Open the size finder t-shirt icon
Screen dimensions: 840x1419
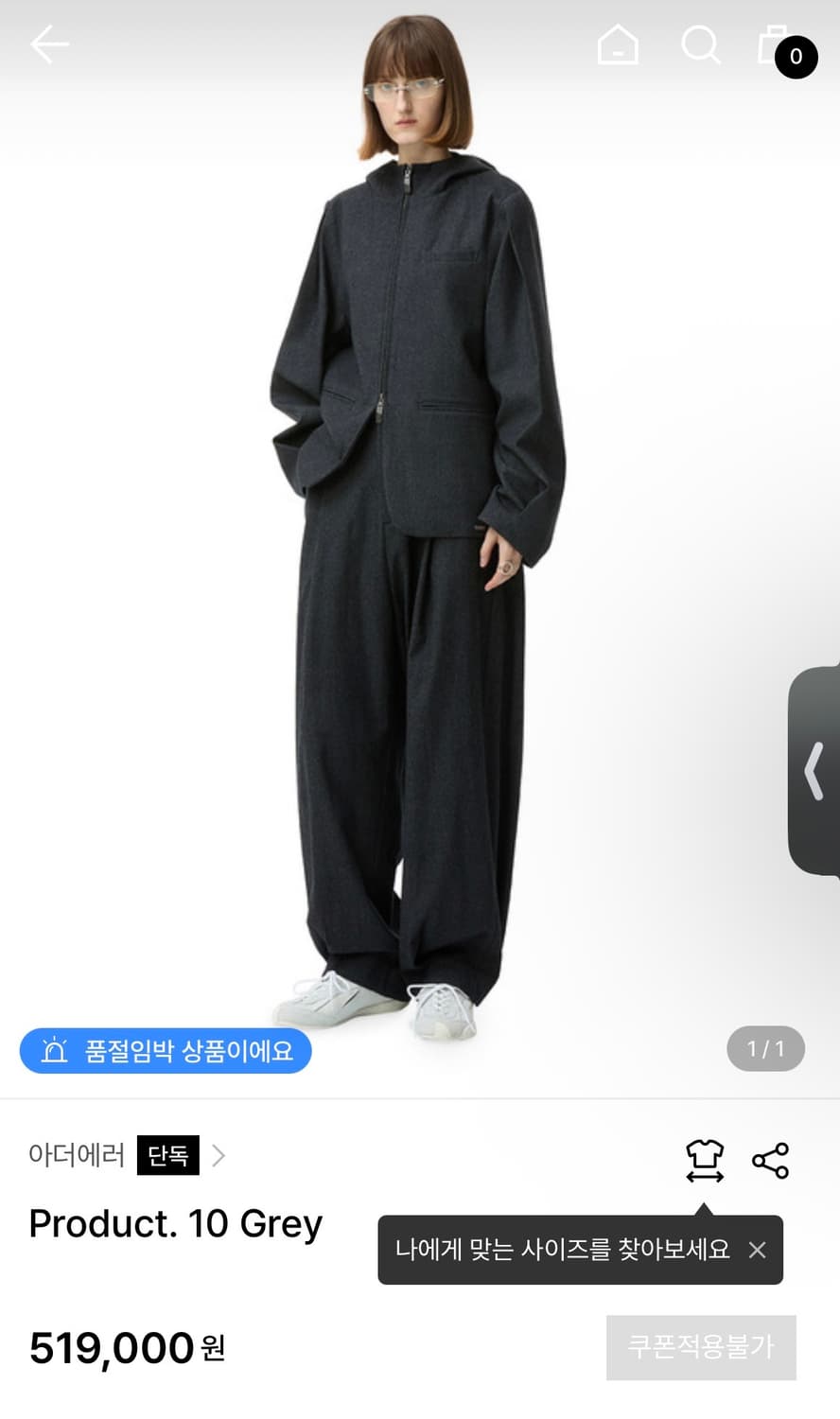click(x=704, y=1158)
